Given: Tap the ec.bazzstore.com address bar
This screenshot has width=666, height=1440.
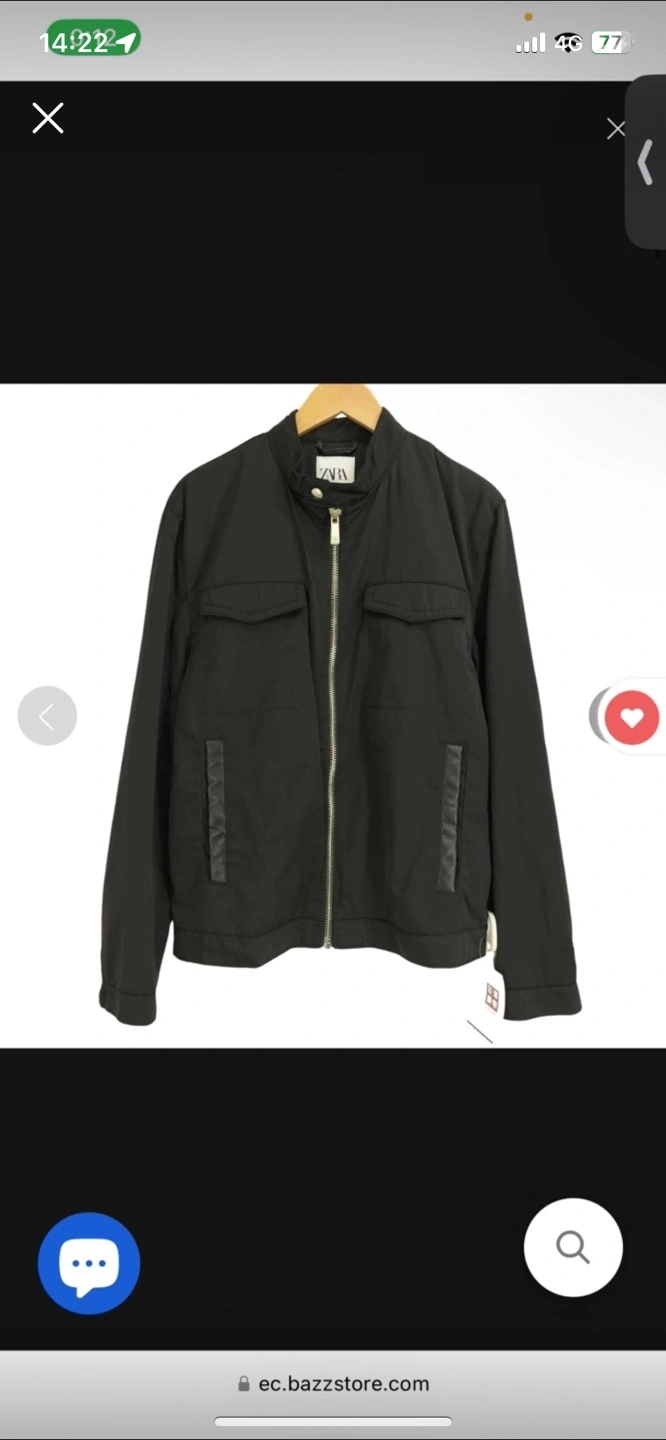Looking at the screenshot, I should [x=333, y=1384].
